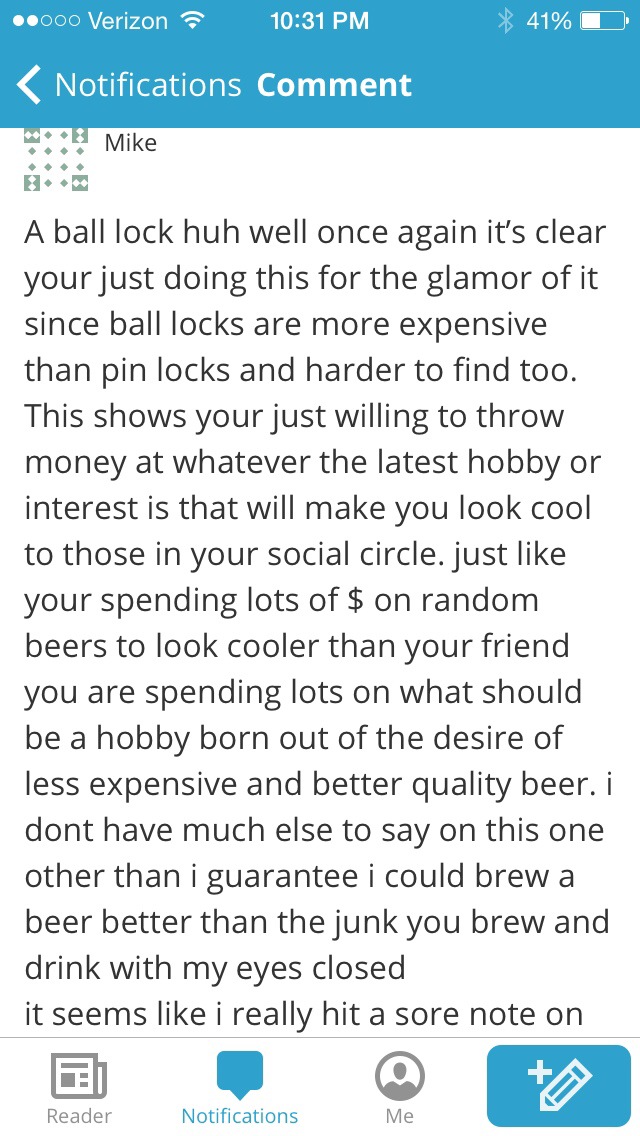The width and height of the screenshot is (640, 1136).
Task: Switch to the Me tab
Action: (400, 1088)
